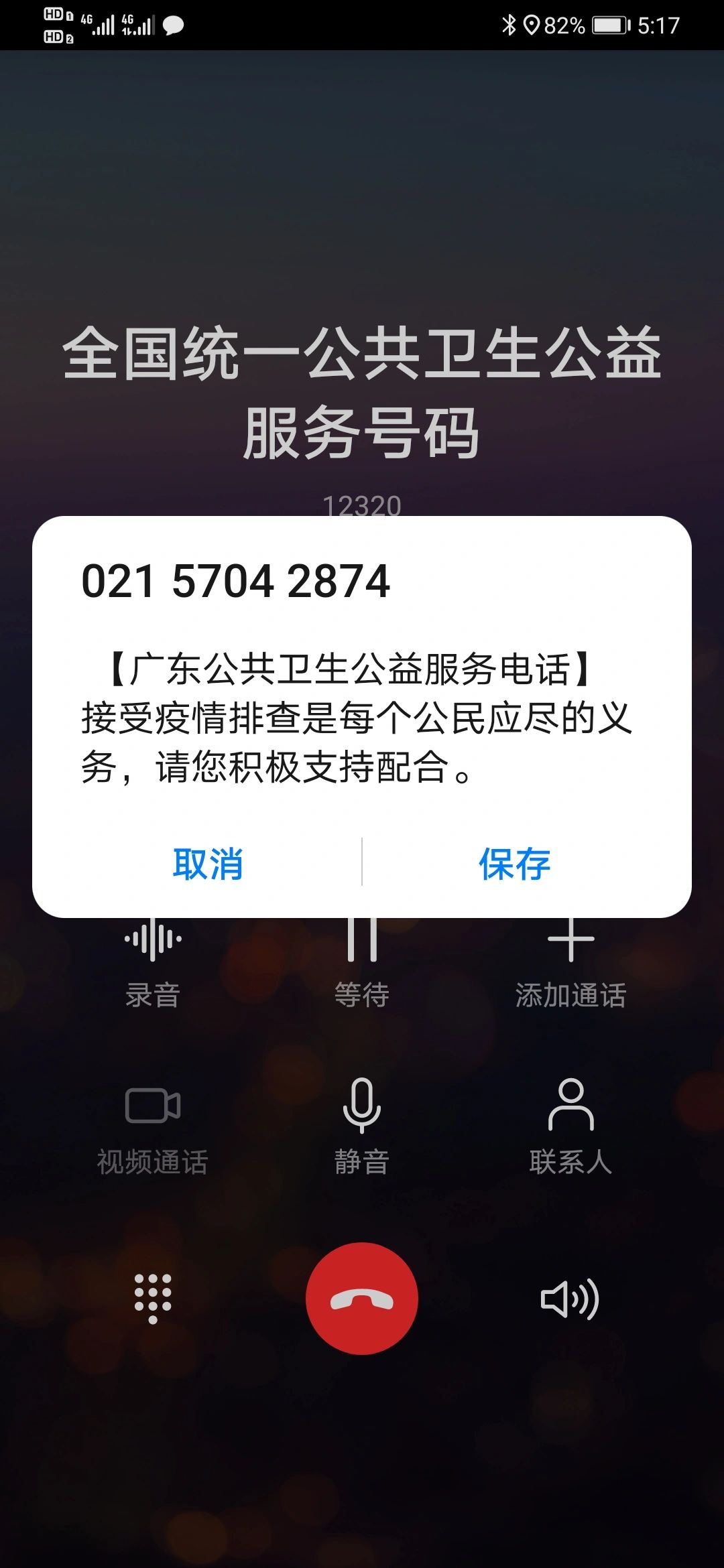
Task: End the call with red hang-up button
Action: tap(362, 1299)
